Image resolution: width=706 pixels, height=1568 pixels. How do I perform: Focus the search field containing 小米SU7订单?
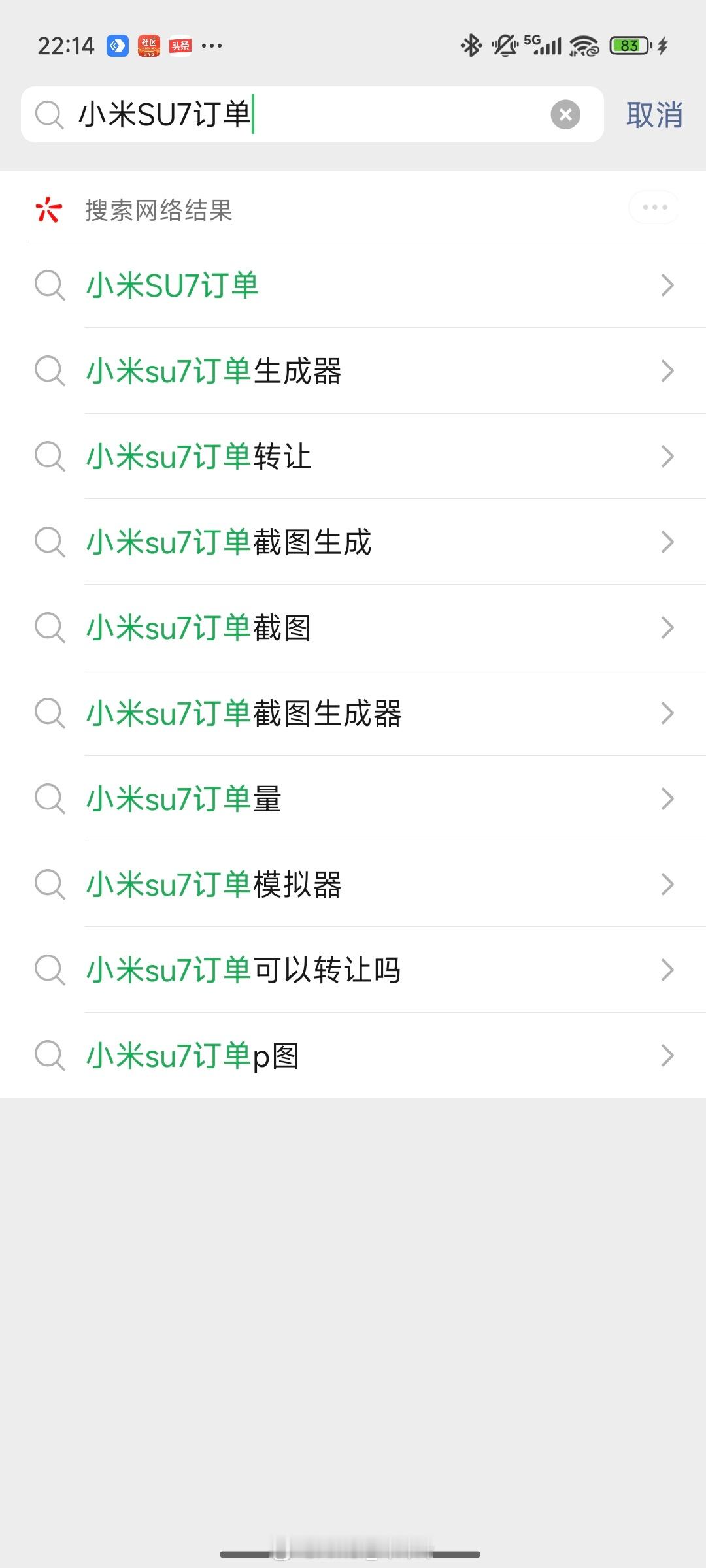312,114
